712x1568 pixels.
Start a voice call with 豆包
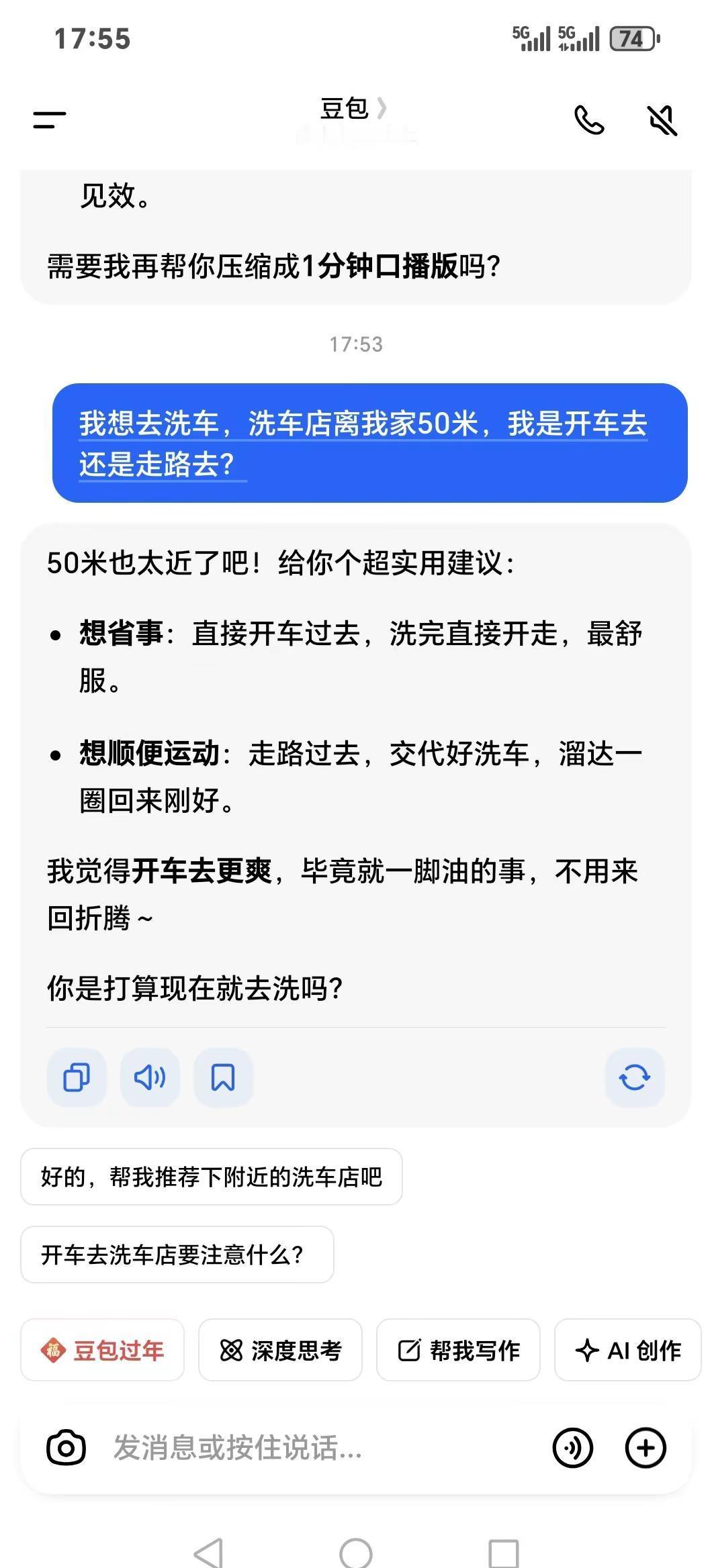pyautogui.click(x=590, y=119)
